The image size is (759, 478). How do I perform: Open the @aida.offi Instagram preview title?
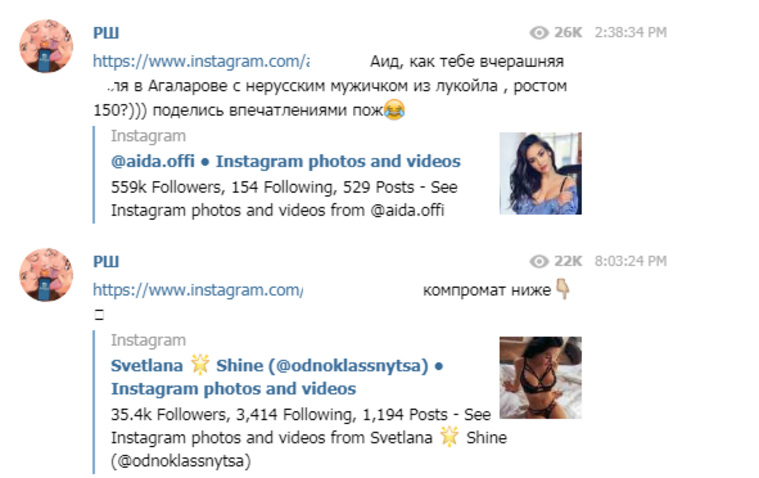pyautogui.click(x=285, y=161)
